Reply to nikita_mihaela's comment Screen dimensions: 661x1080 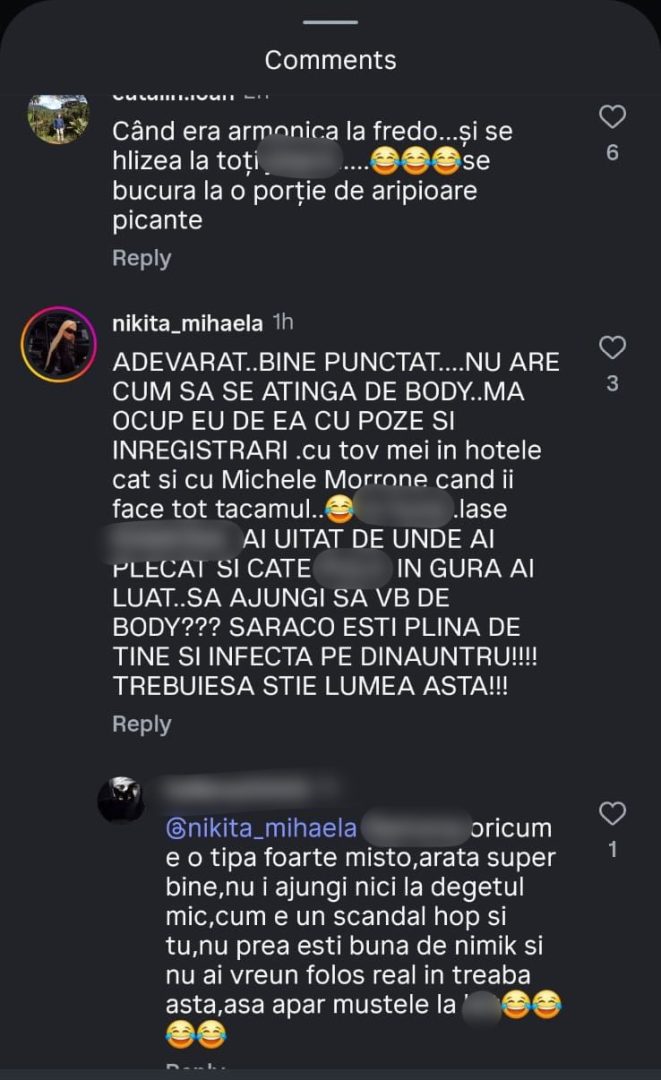141,724
